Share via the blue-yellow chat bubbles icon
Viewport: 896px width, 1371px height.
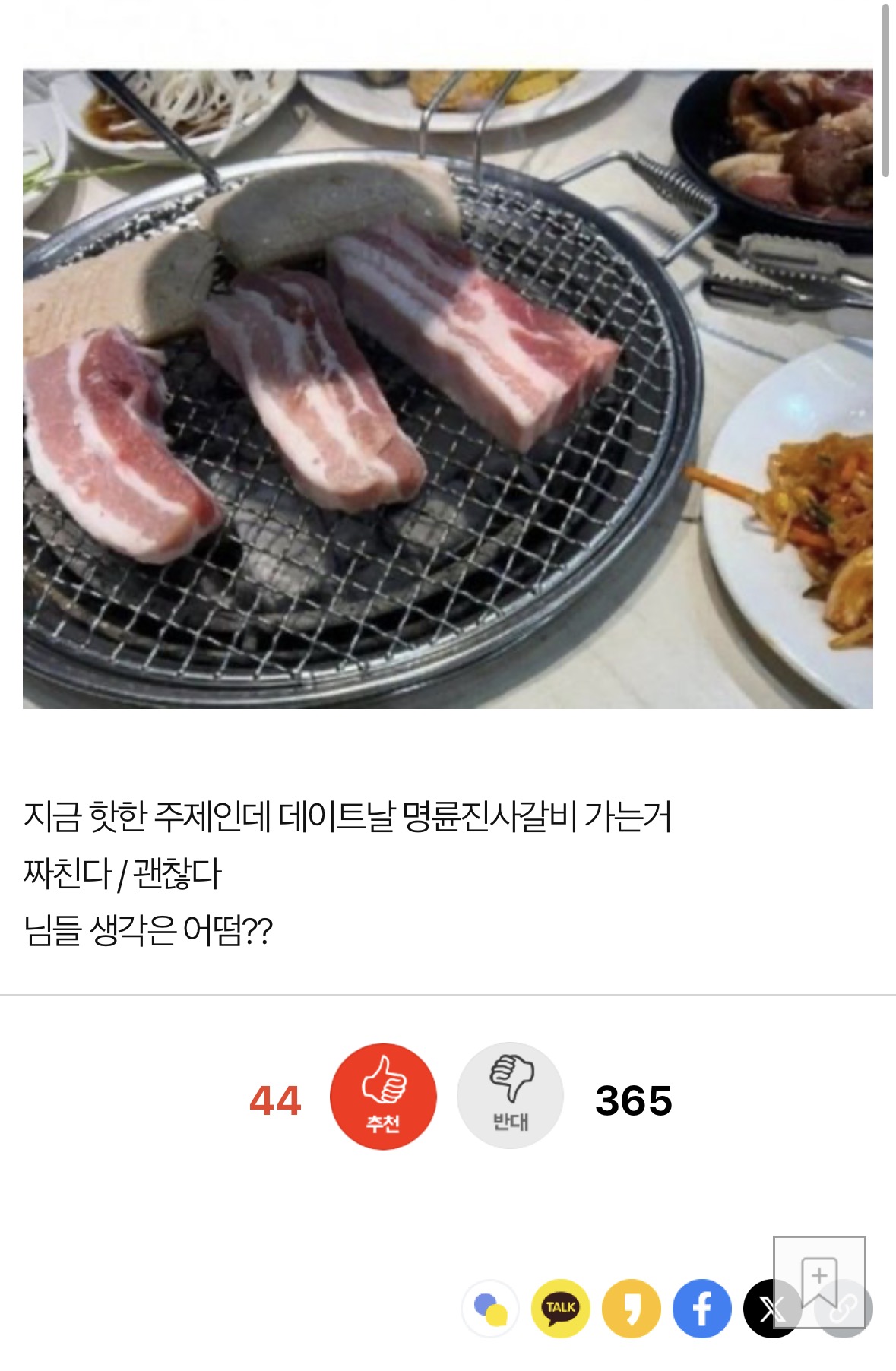point(490,1308)
